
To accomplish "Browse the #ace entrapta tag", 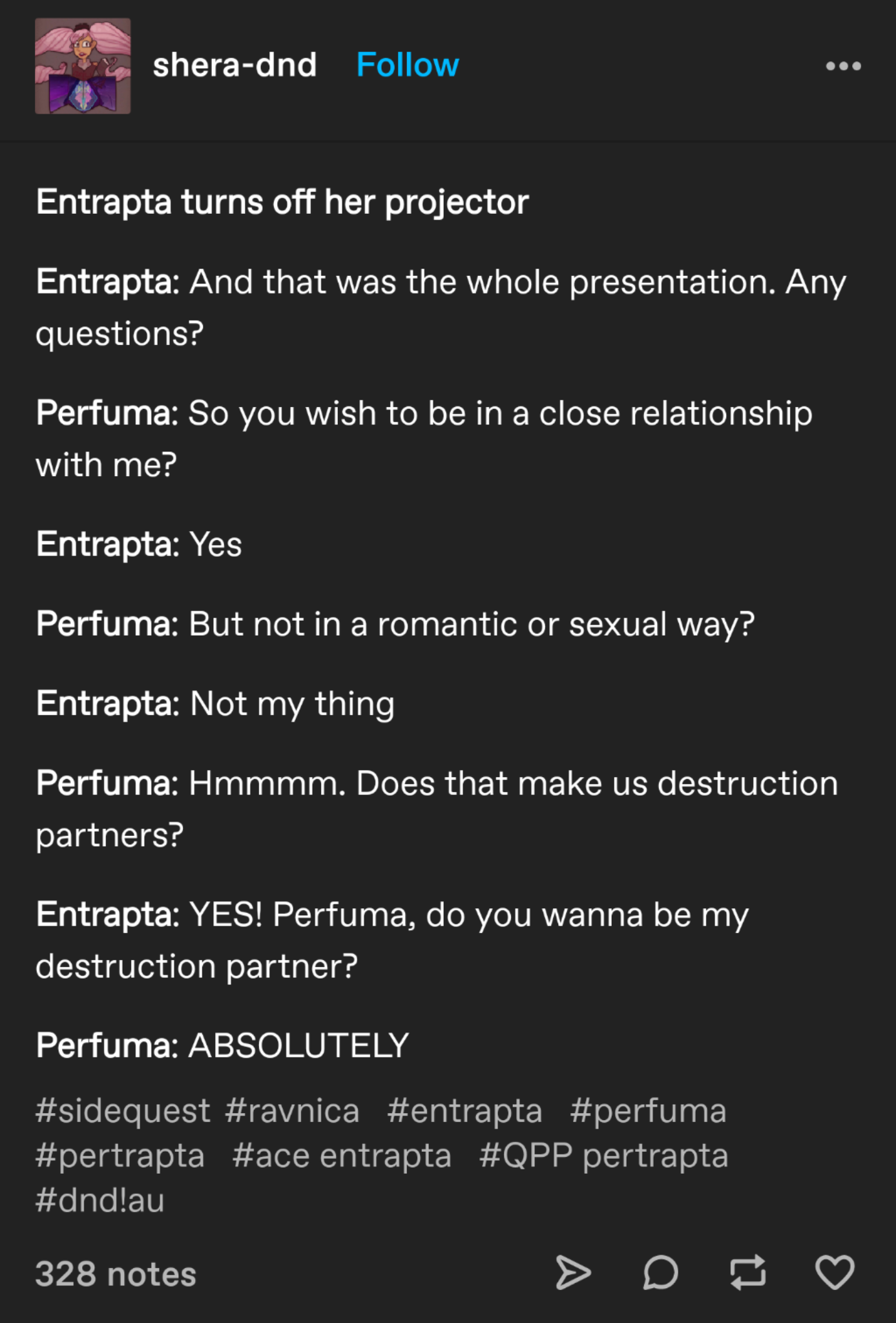I will (342, 1156).
